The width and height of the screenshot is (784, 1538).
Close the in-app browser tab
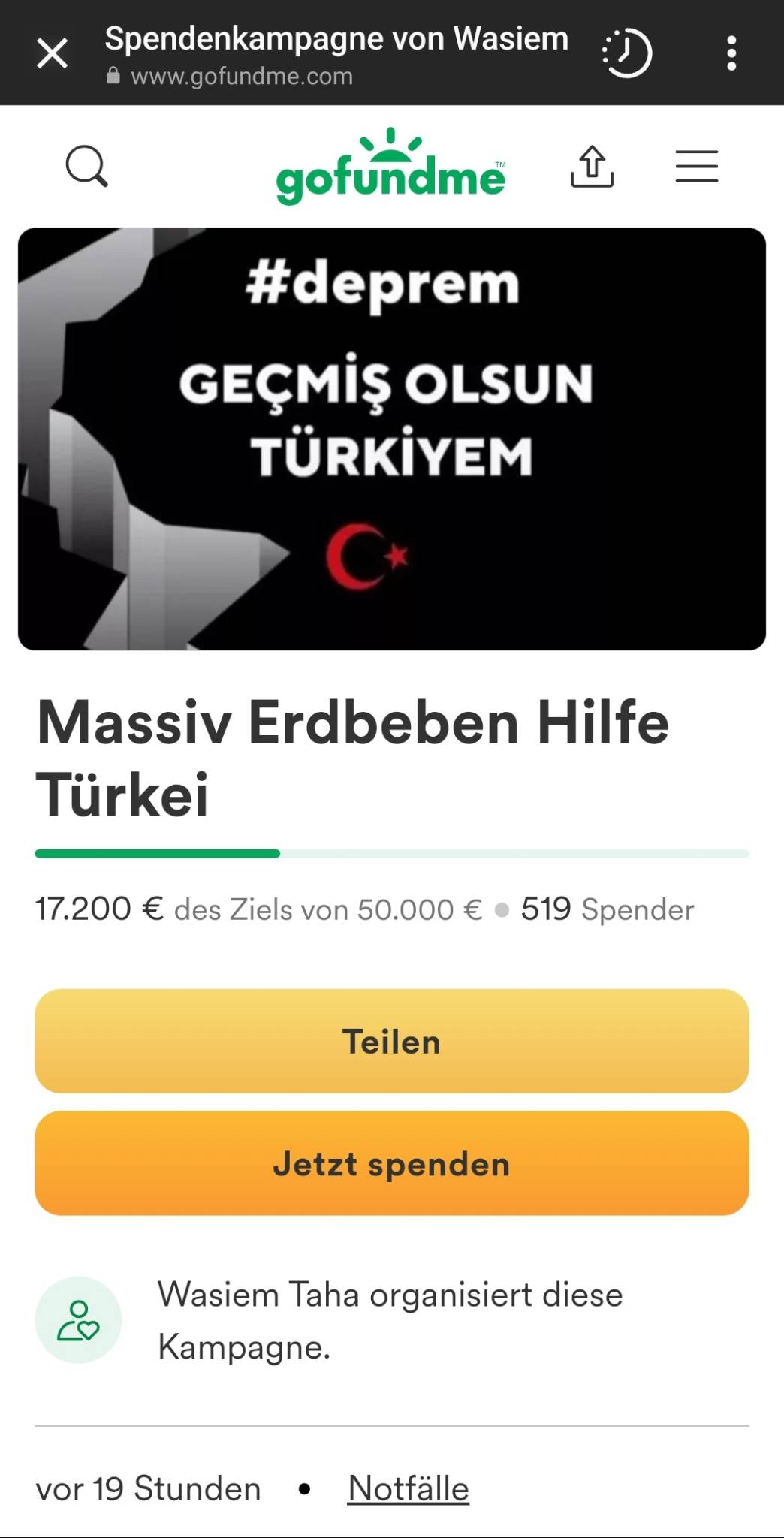point(52,53)
